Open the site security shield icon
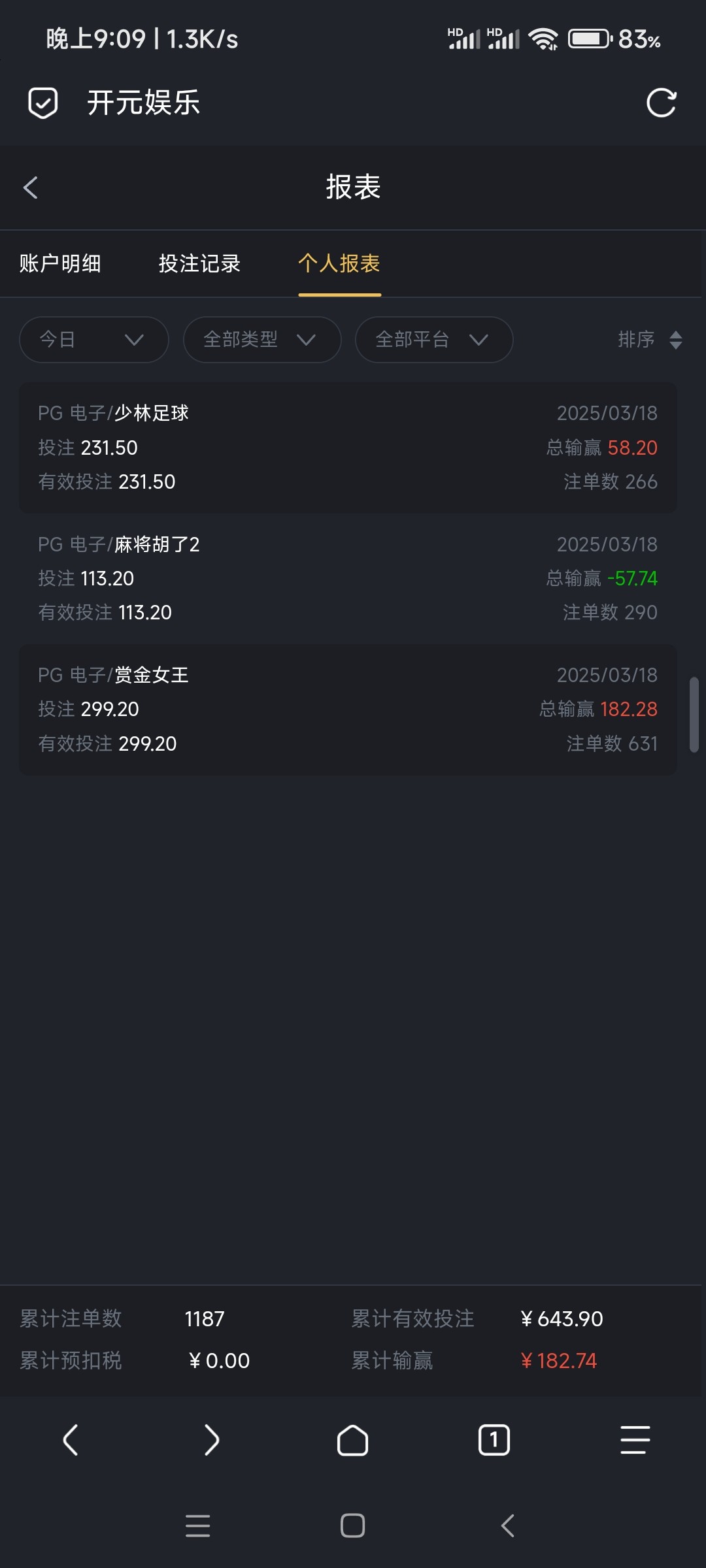 pos(43,103)
